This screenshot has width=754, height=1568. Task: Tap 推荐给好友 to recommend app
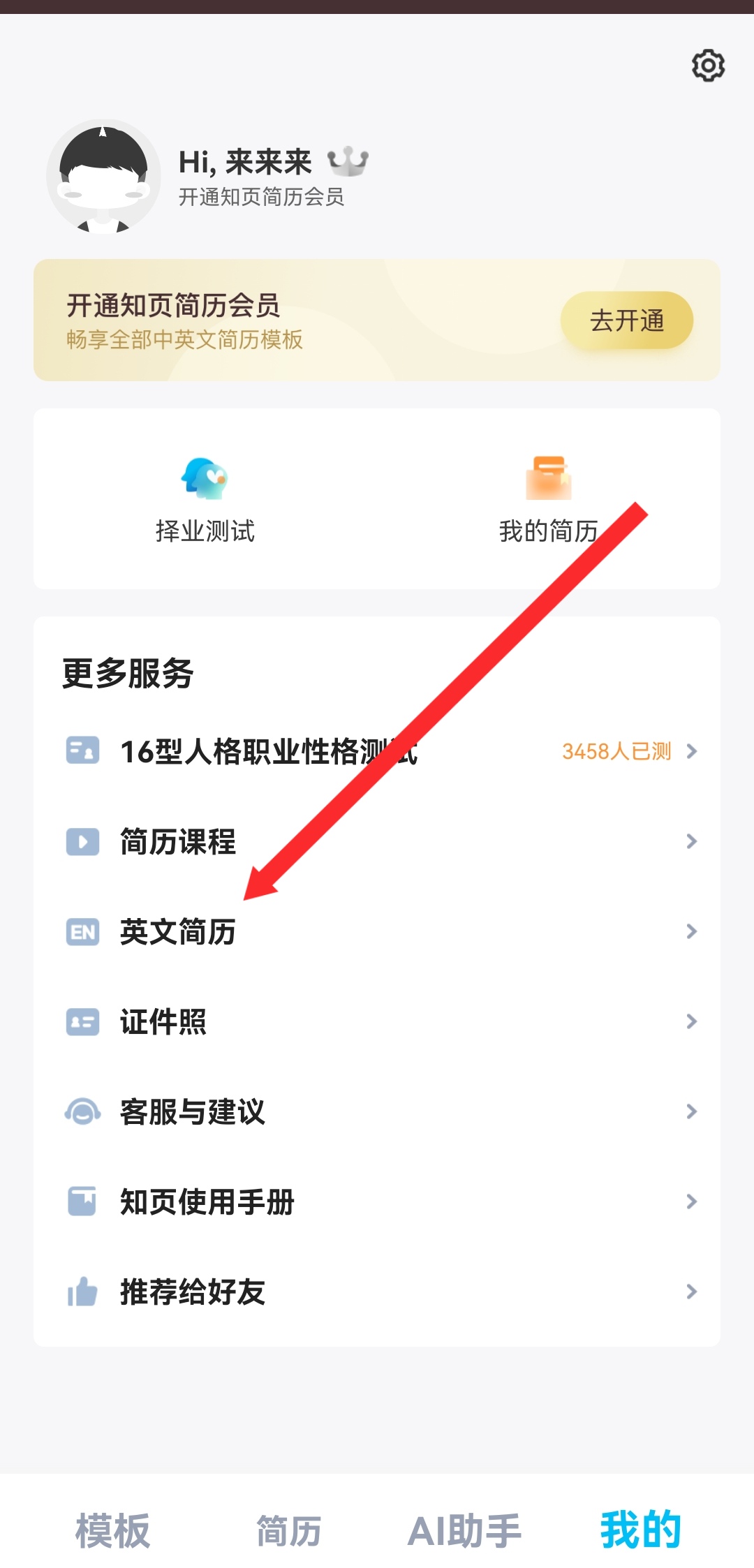pyautogui.click(x=377, y=1292)
